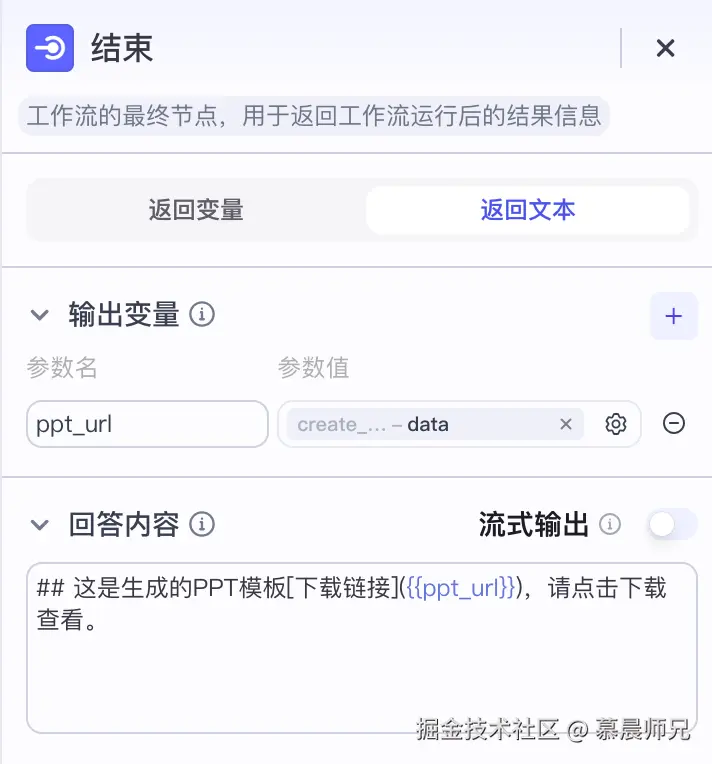Collapse the 回答内容 section
This screenshot has height=764, width=712.
click(40, 524)
